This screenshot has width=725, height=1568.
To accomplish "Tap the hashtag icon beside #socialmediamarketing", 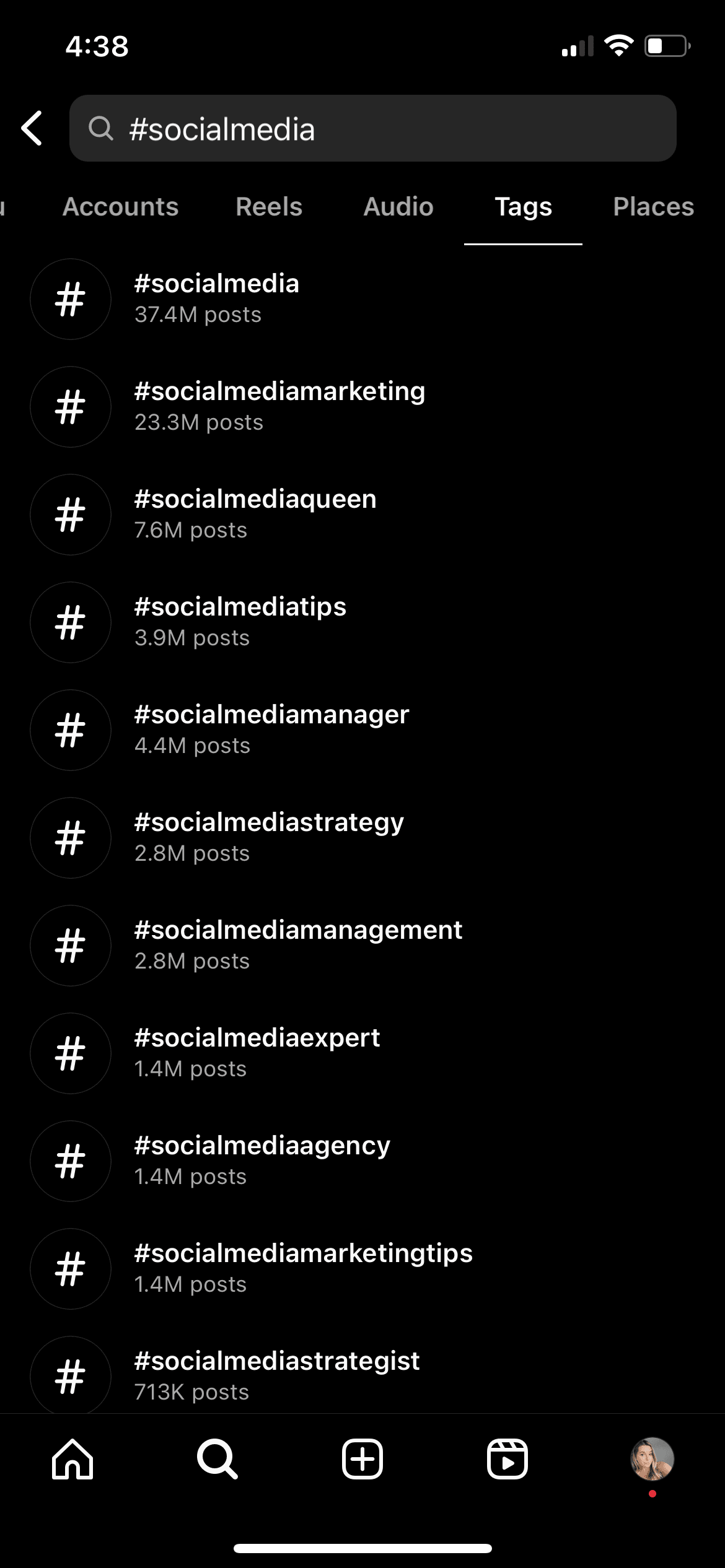I will pos(70,407).
